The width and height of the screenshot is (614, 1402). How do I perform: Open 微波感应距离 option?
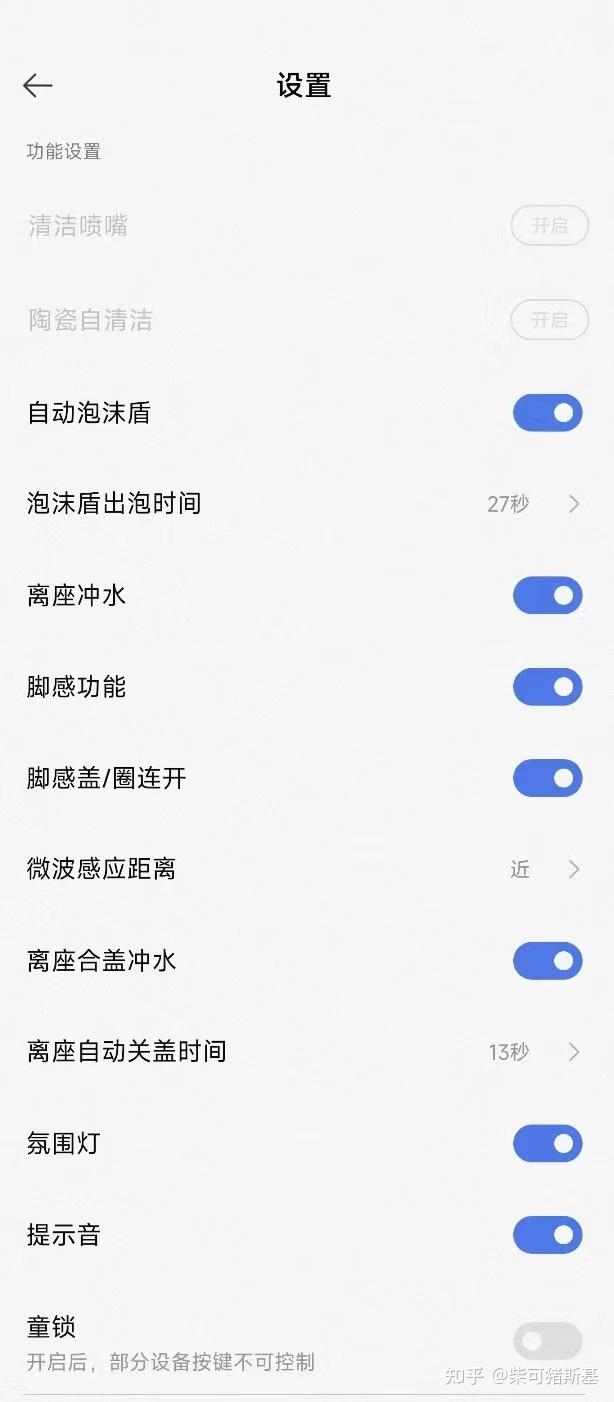pyautogui.click(x=307, y=869)
